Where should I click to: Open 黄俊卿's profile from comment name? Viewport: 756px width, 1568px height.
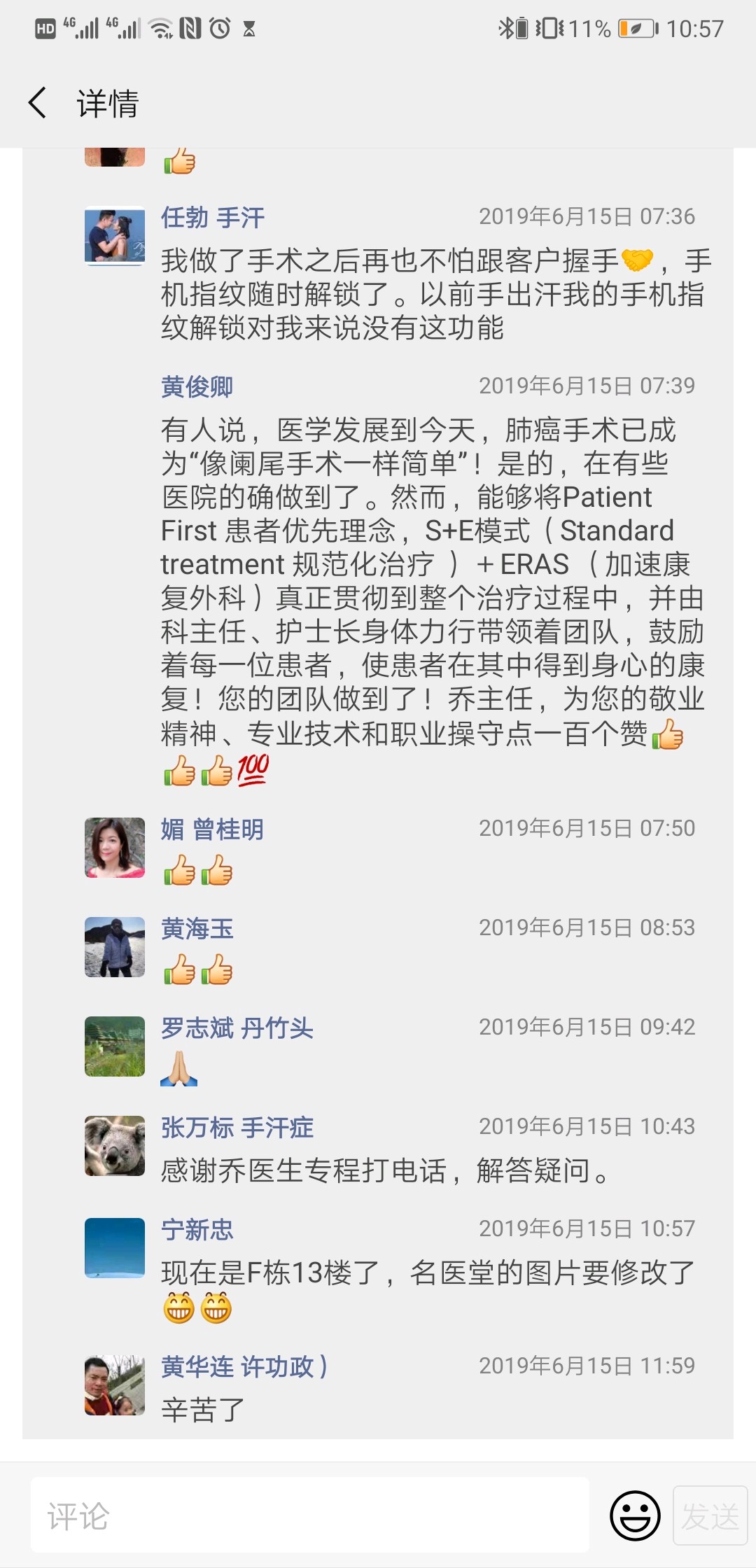(x=197, y=386)
